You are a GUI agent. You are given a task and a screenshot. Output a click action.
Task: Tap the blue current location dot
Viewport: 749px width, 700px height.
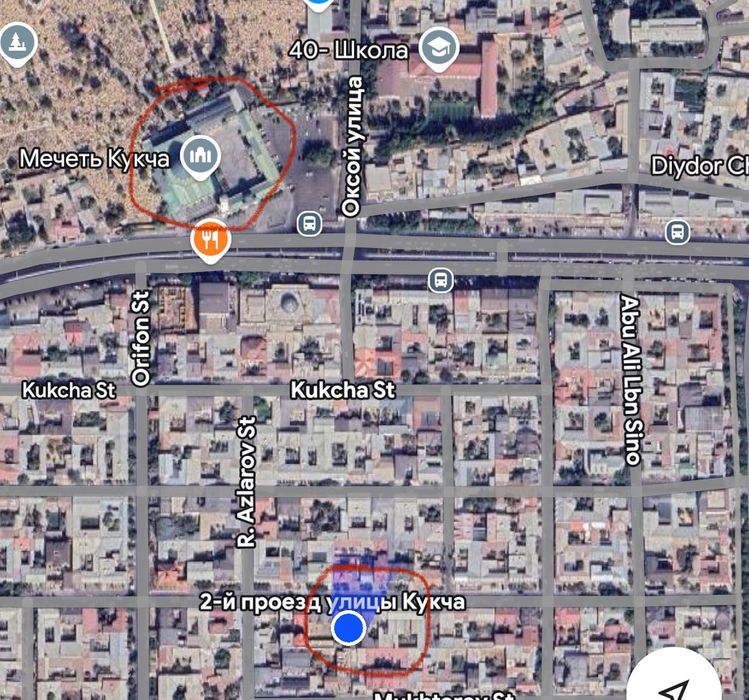[348, 628]
